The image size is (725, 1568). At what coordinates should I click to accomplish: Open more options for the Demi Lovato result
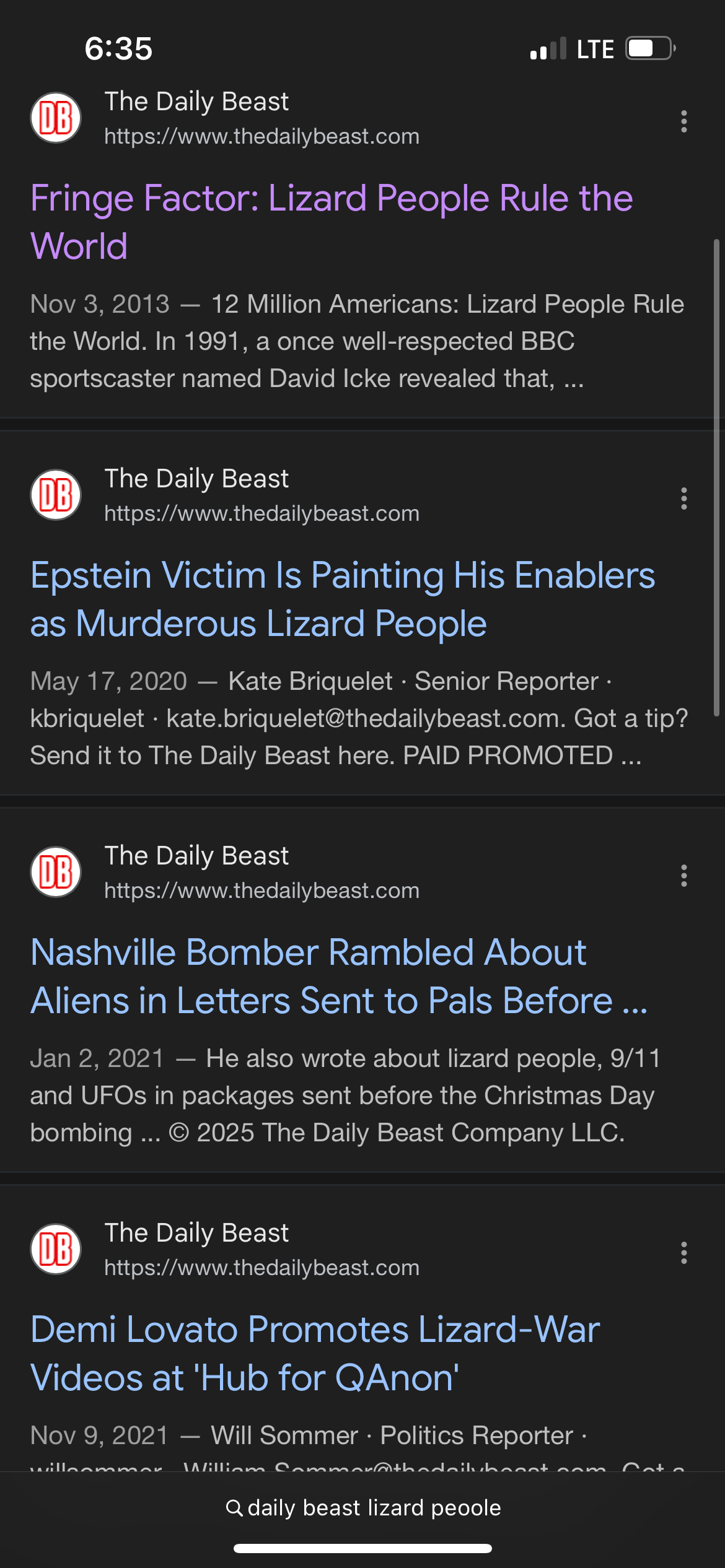point(684,1253)
